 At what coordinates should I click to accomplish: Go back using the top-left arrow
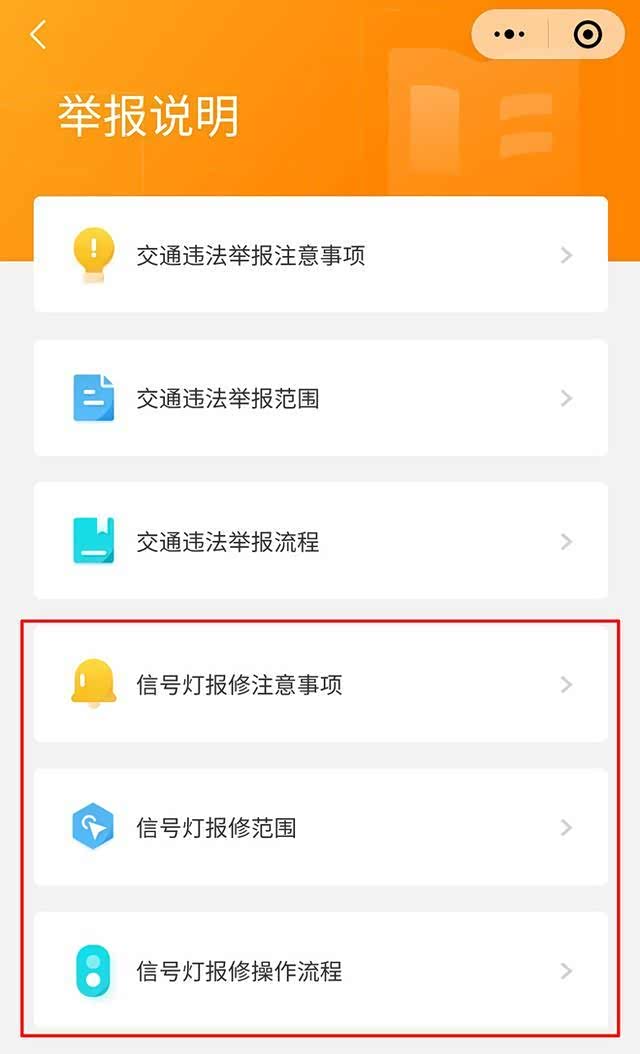(x=38, y=35)
